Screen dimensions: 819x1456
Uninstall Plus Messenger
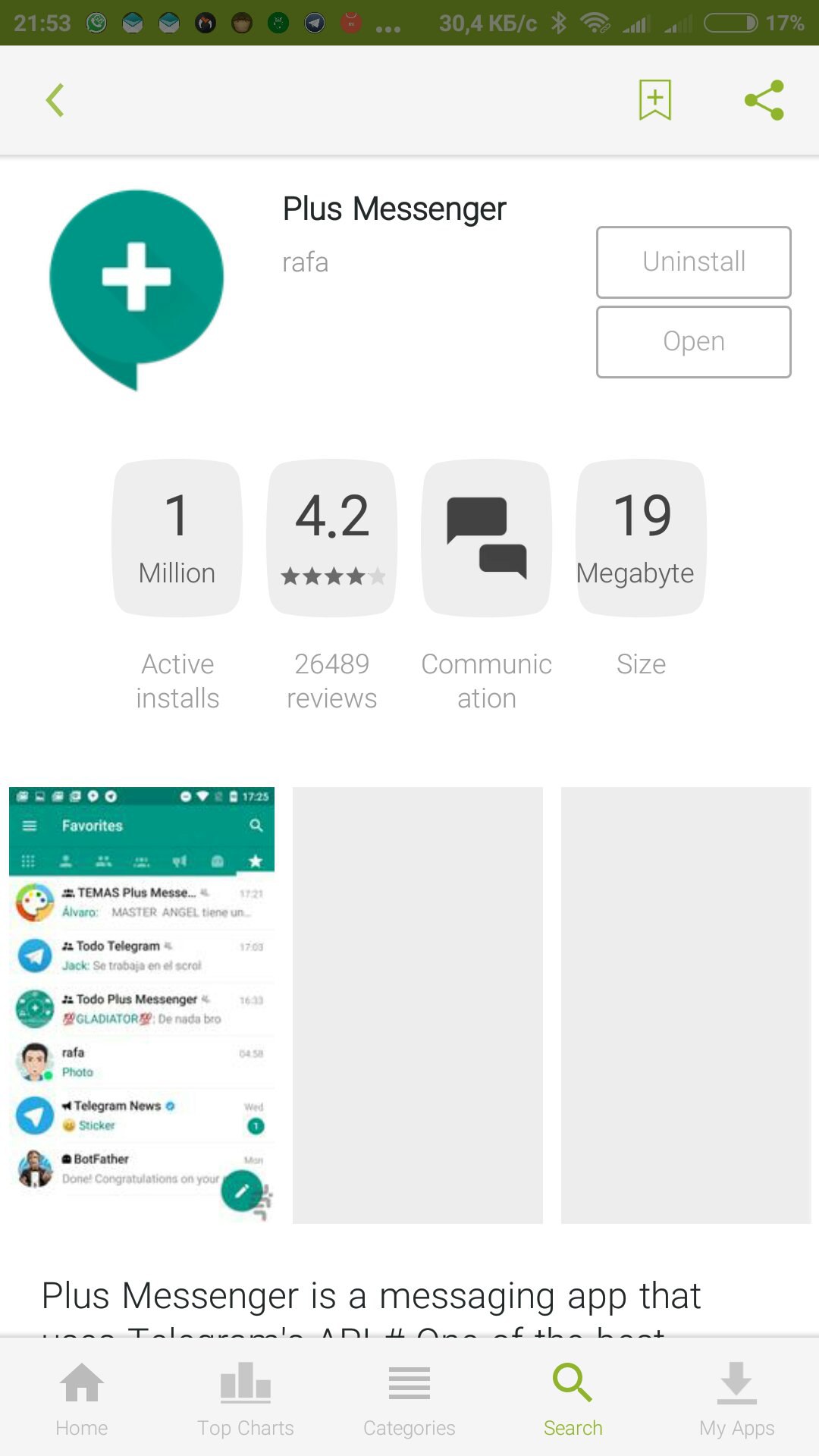pyautogui.click(x=693, y=262)
